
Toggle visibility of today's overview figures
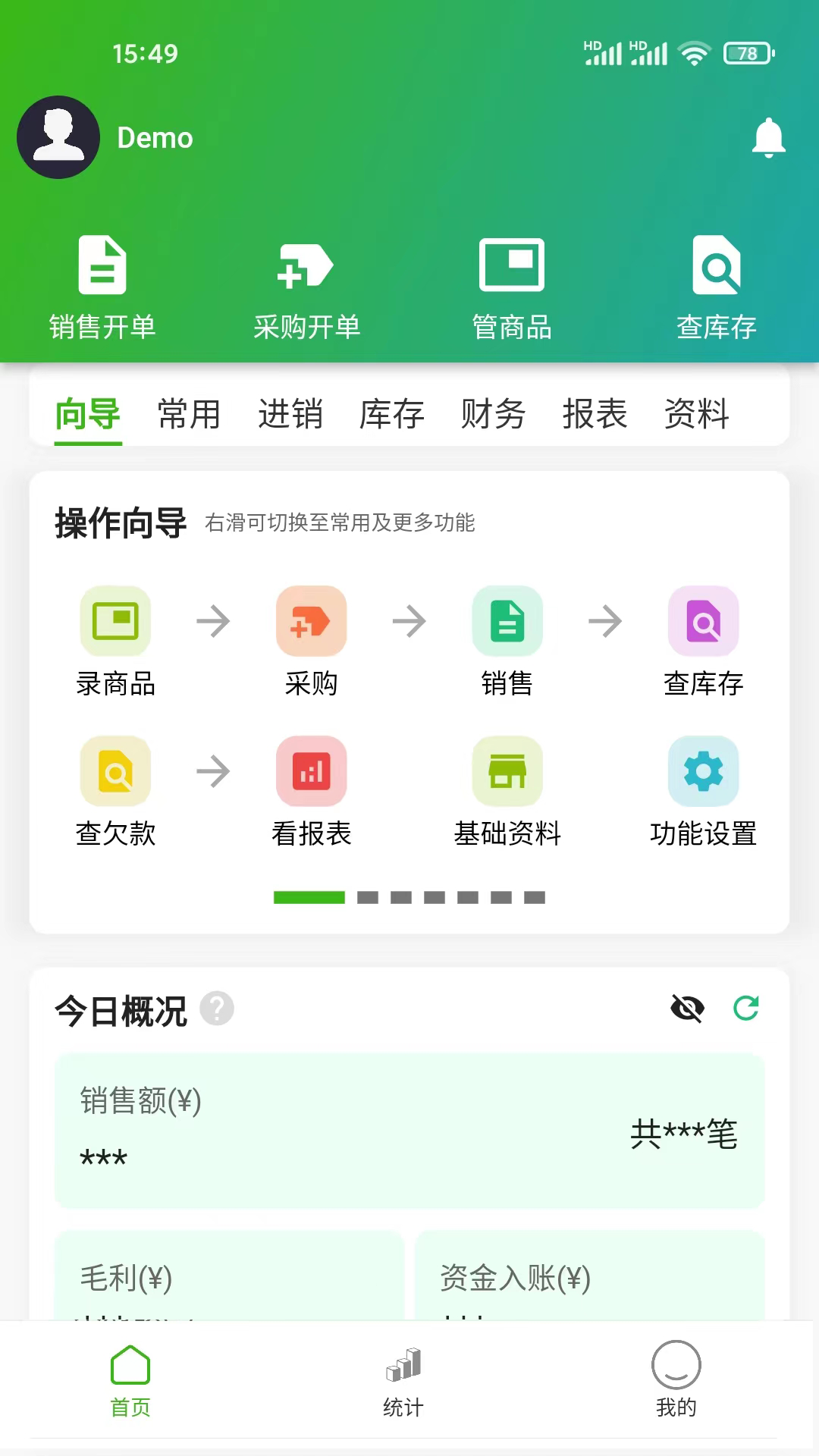click(x=687, y=1009)
